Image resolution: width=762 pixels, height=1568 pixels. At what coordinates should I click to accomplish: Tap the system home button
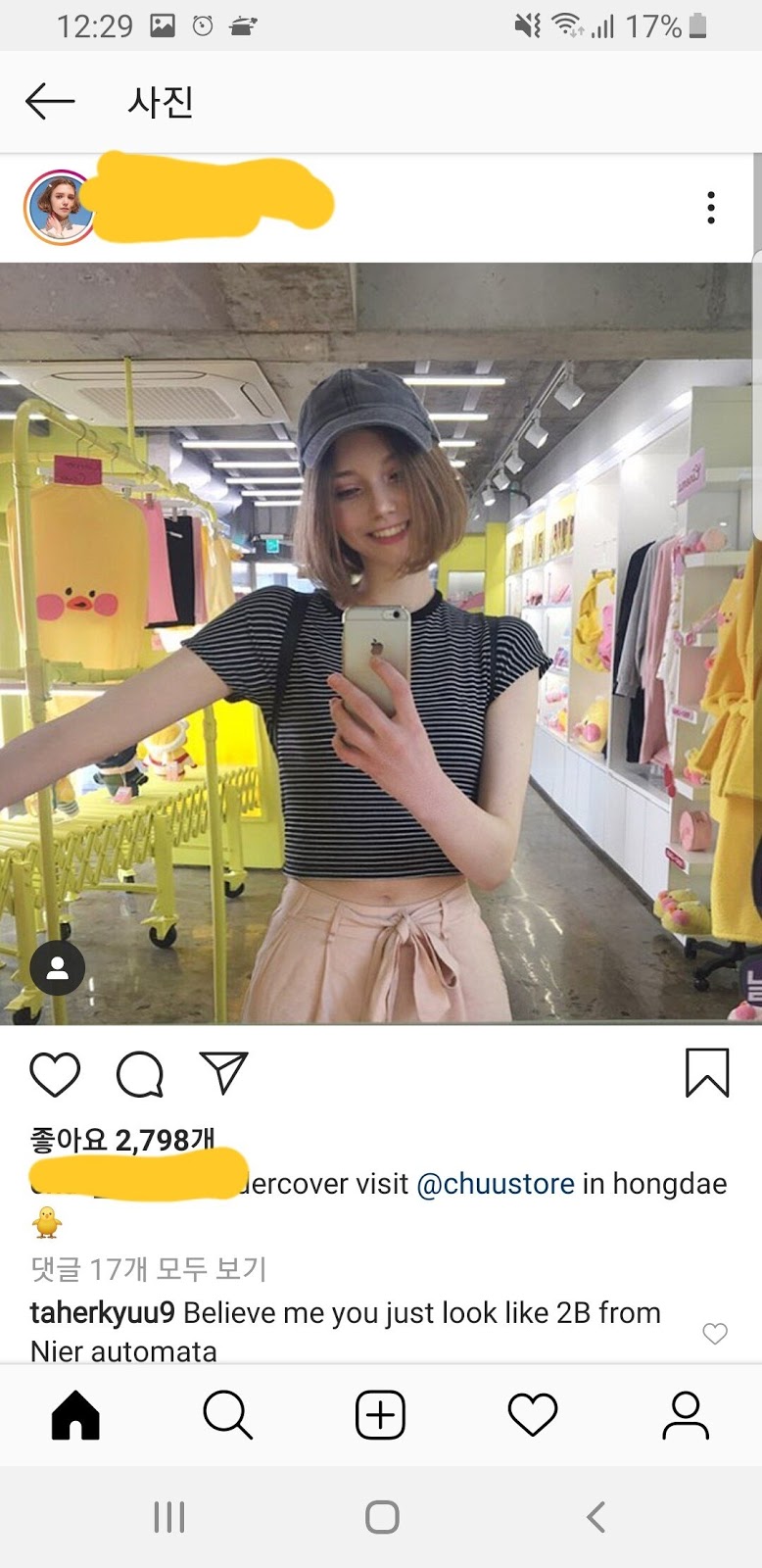[382, 1517]
